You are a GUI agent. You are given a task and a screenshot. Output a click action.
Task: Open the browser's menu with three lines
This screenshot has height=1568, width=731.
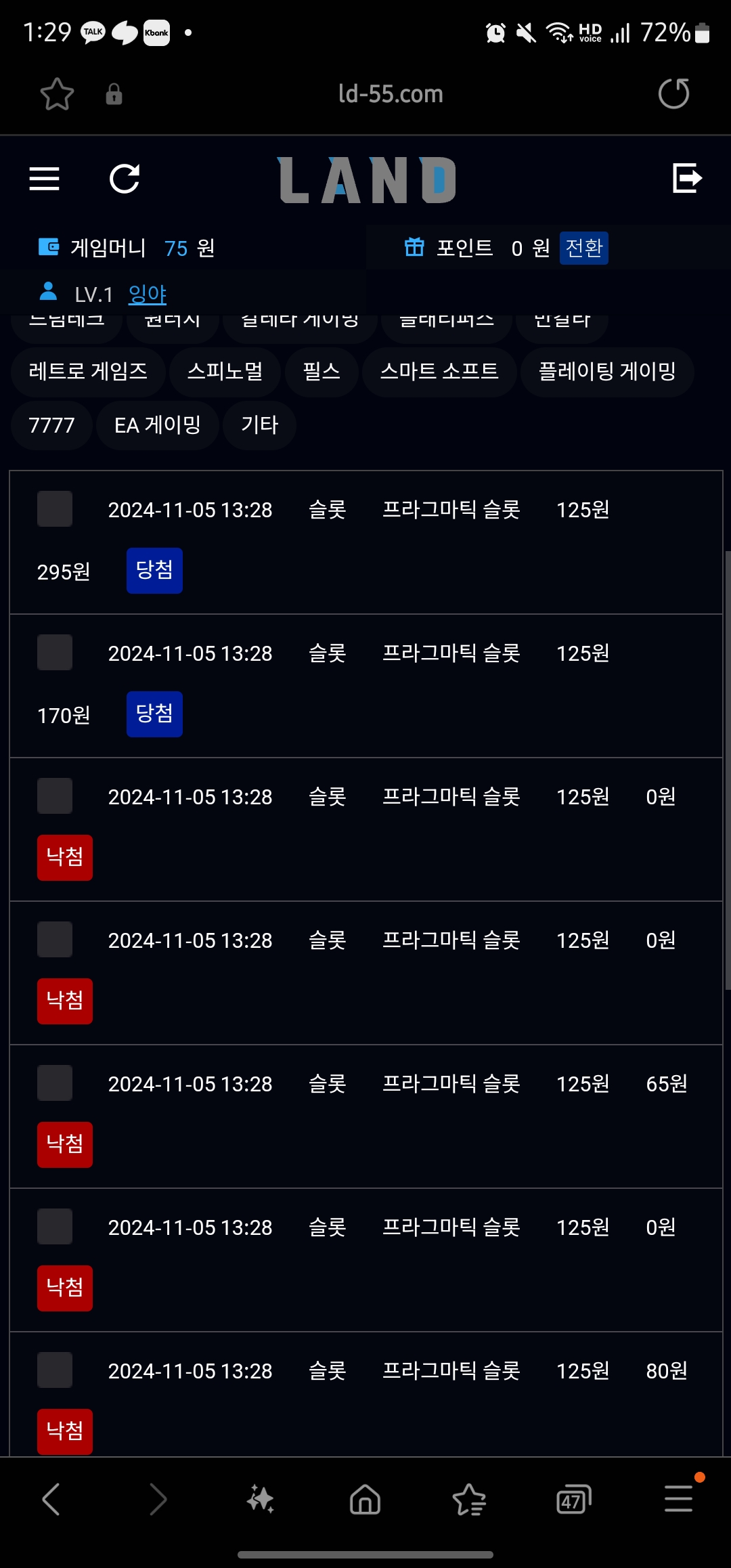(x=678, y=1498)
